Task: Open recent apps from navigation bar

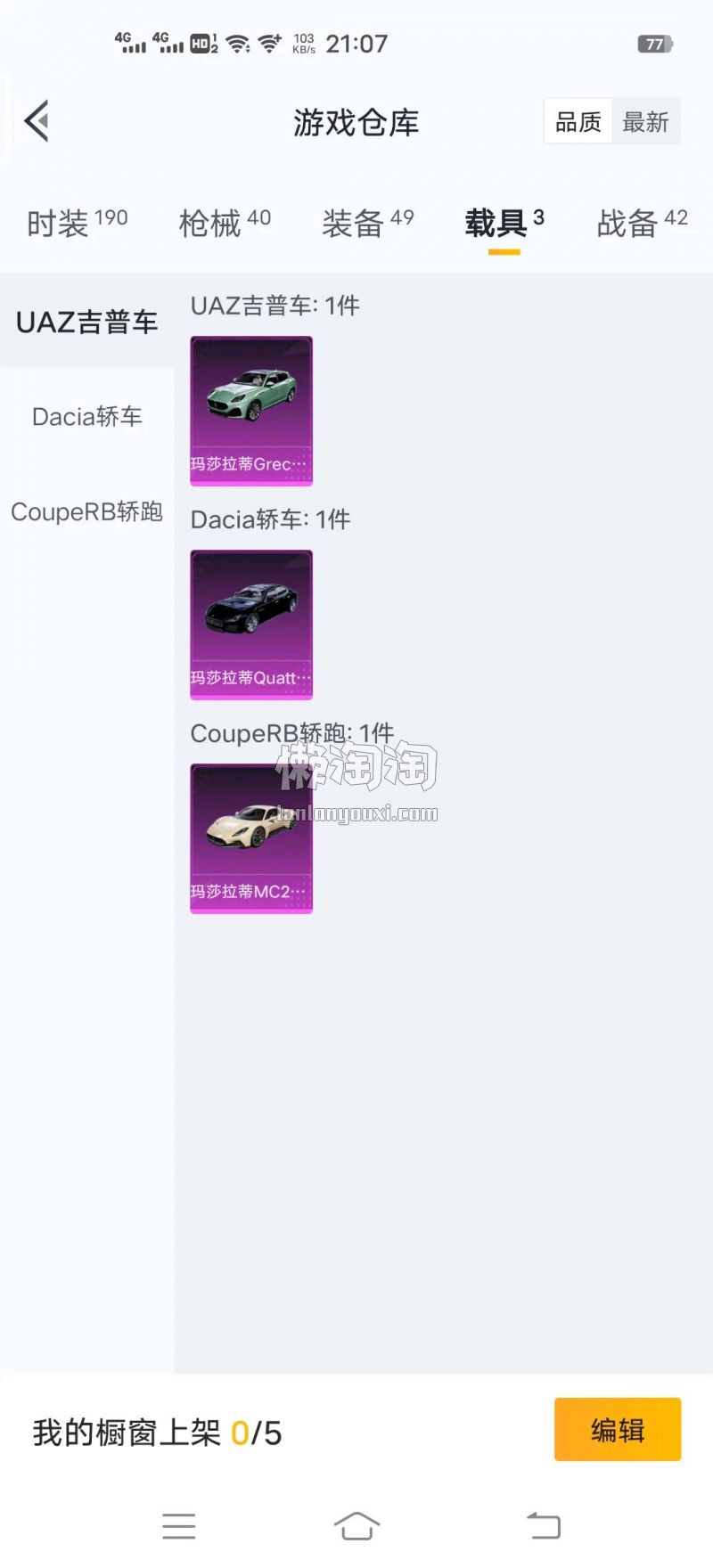Action: pos(179,1525)
